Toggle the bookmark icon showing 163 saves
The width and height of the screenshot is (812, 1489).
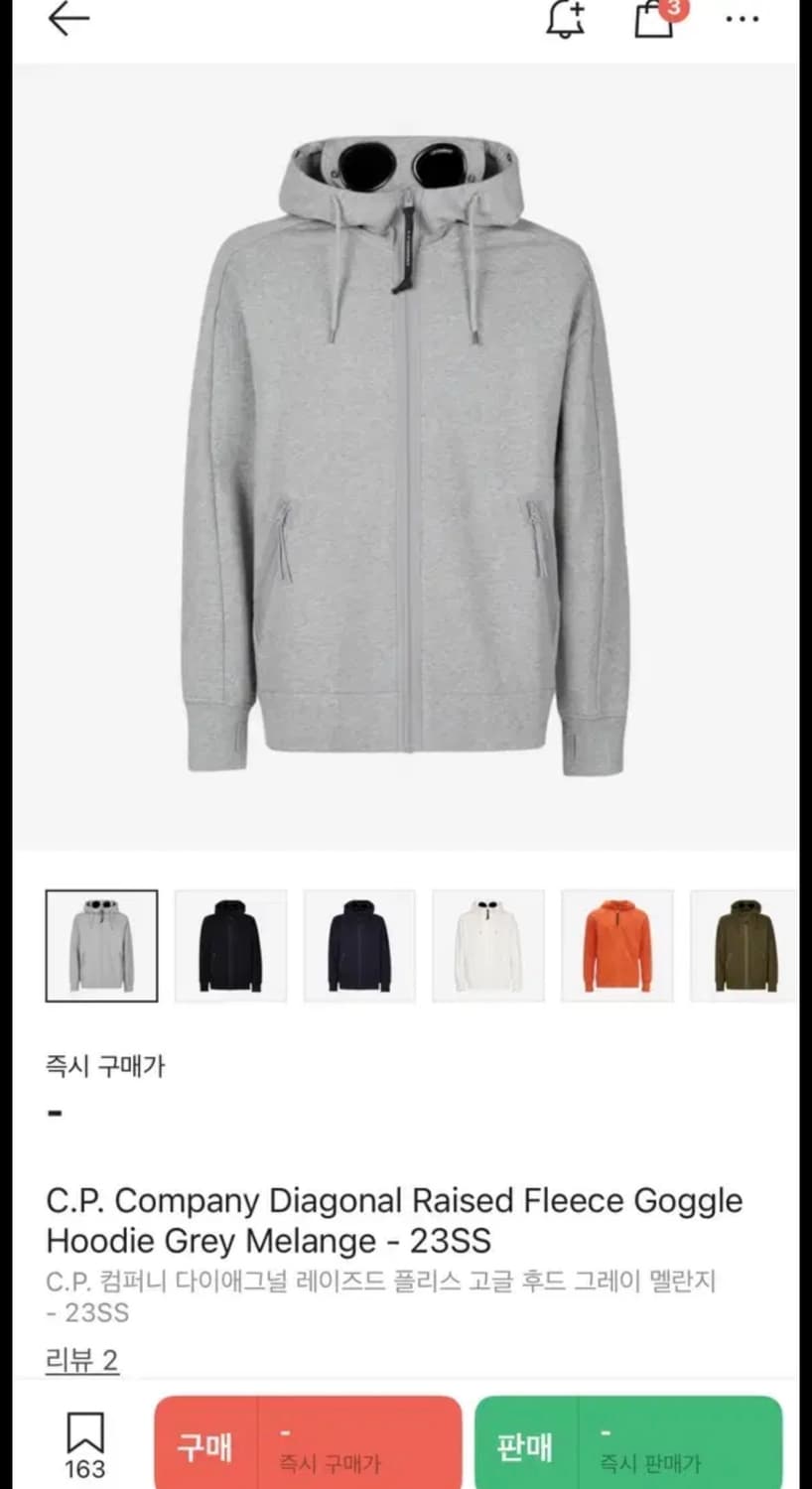coord(87,1431)
